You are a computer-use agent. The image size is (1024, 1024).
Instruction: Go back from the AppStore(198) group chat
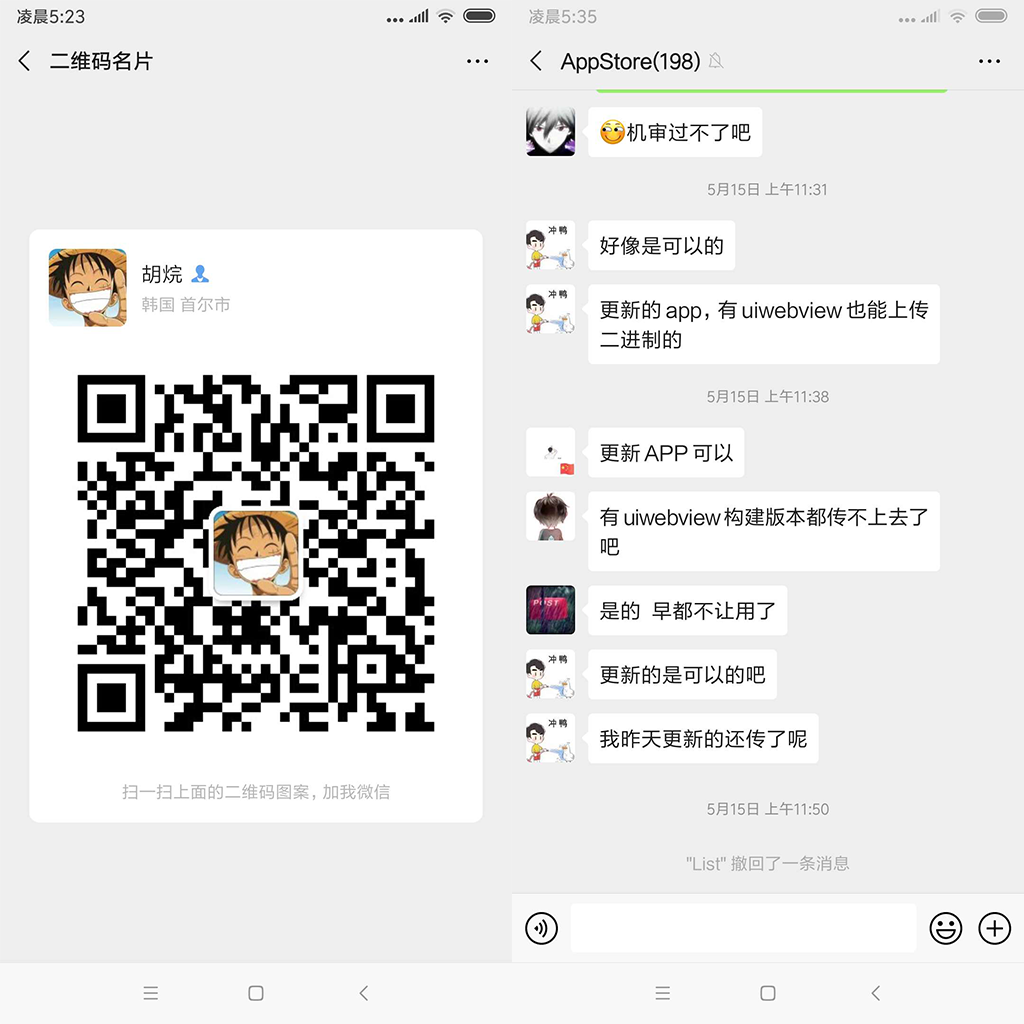536,61
